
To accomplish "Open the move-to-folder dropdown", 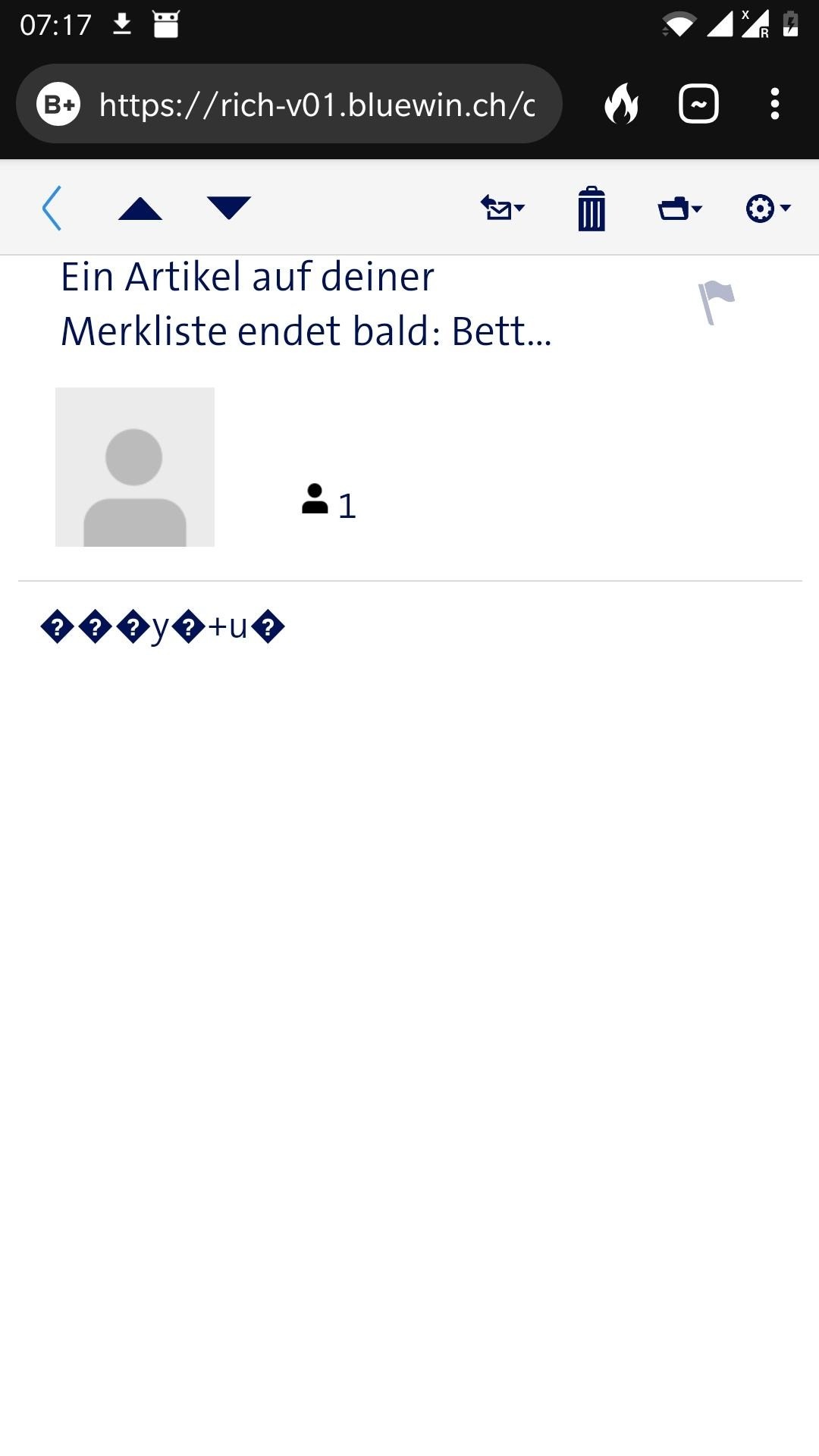I will click(x=679, y=208).
